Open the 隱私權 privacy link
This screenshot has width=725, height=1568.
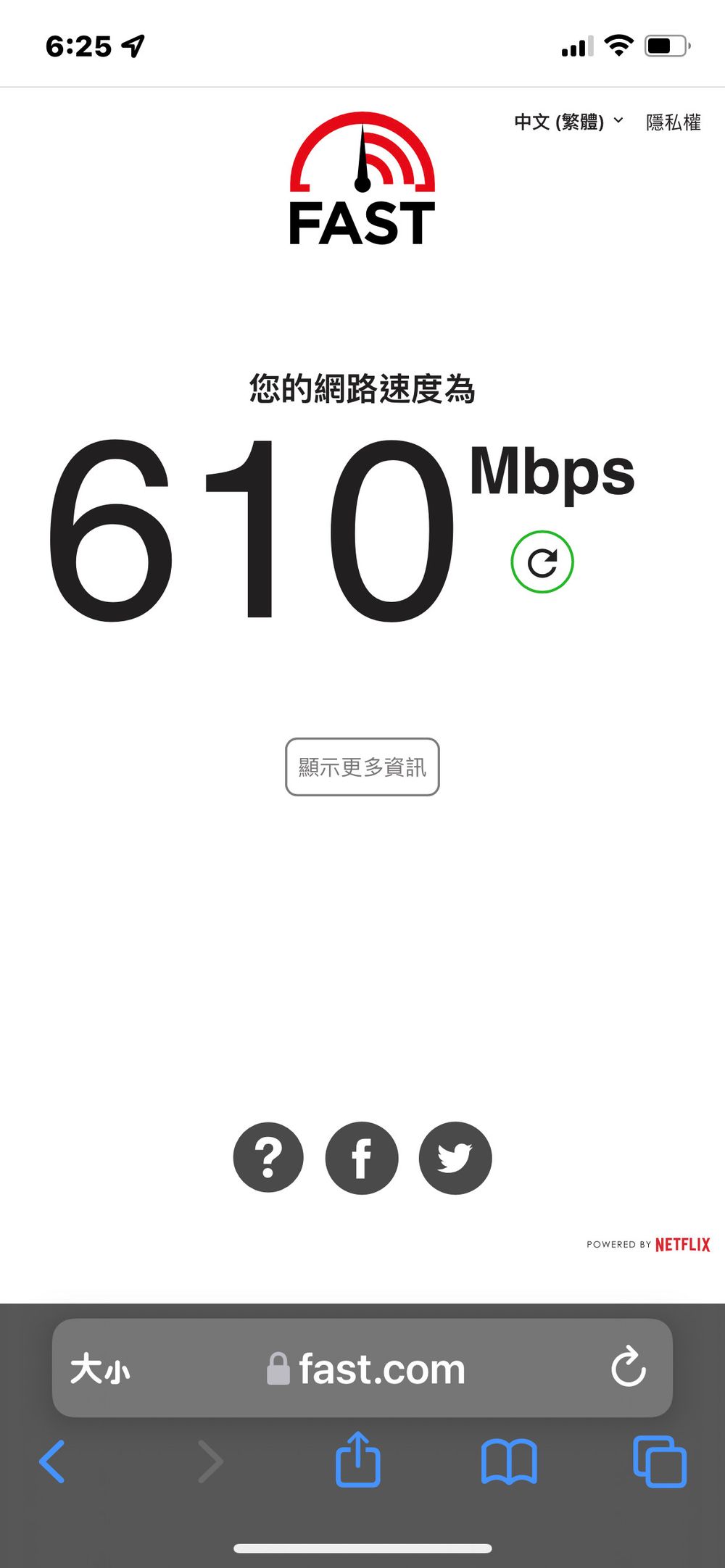pos(673,122)
